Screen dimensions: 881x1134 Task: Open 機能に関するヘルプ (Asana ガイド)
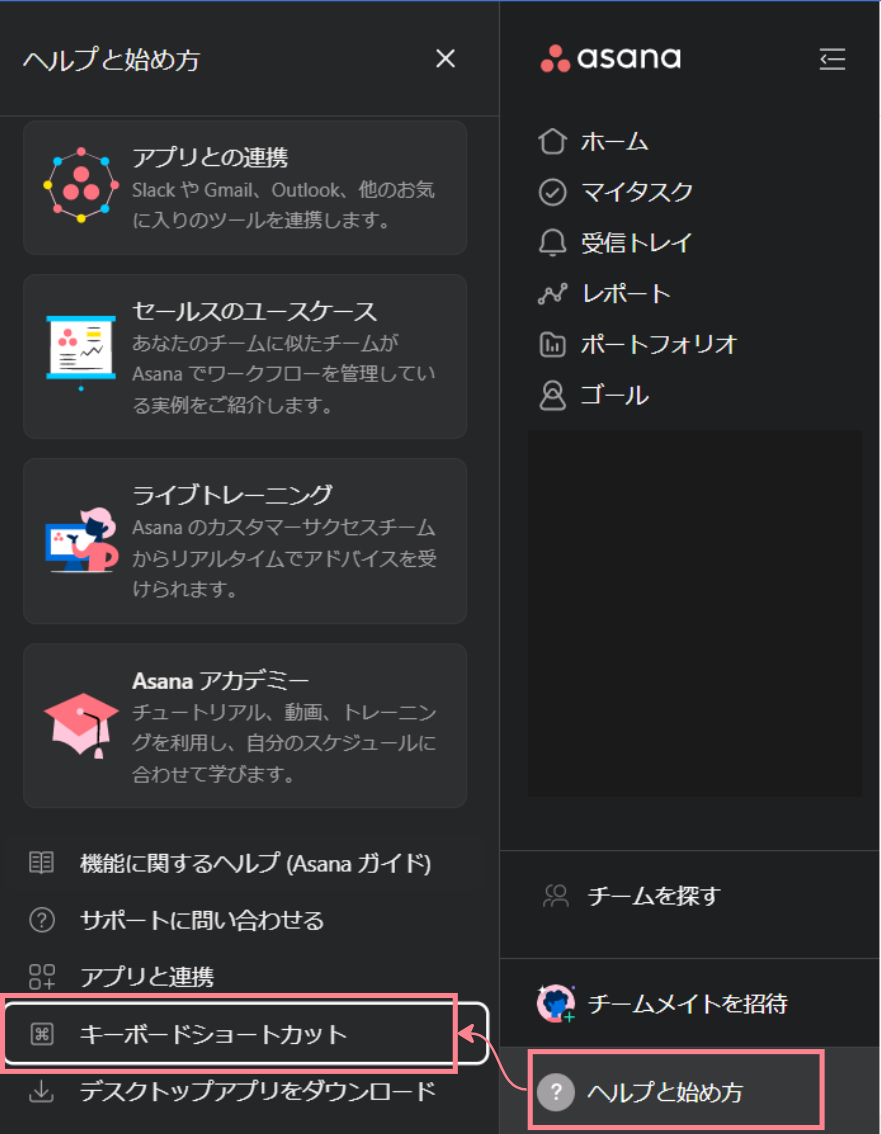254,863
